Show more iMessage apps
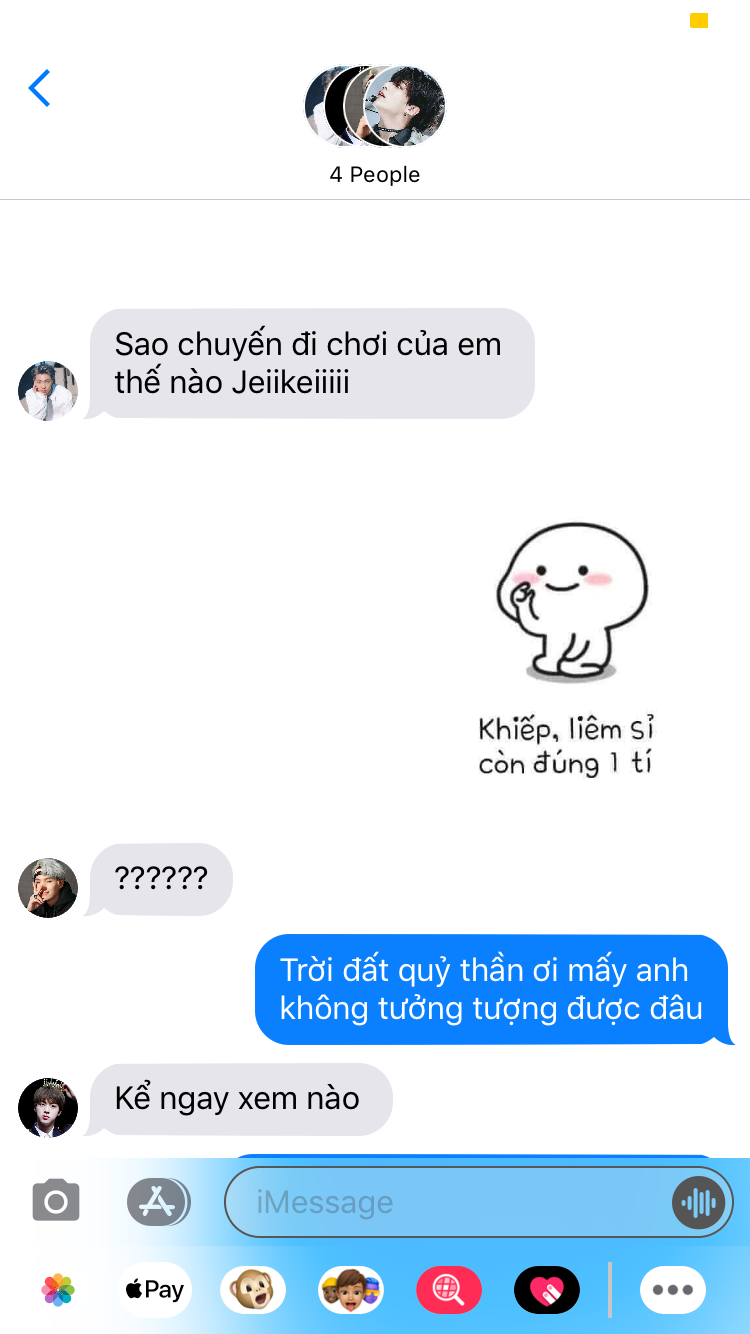 click(673, 1290)
